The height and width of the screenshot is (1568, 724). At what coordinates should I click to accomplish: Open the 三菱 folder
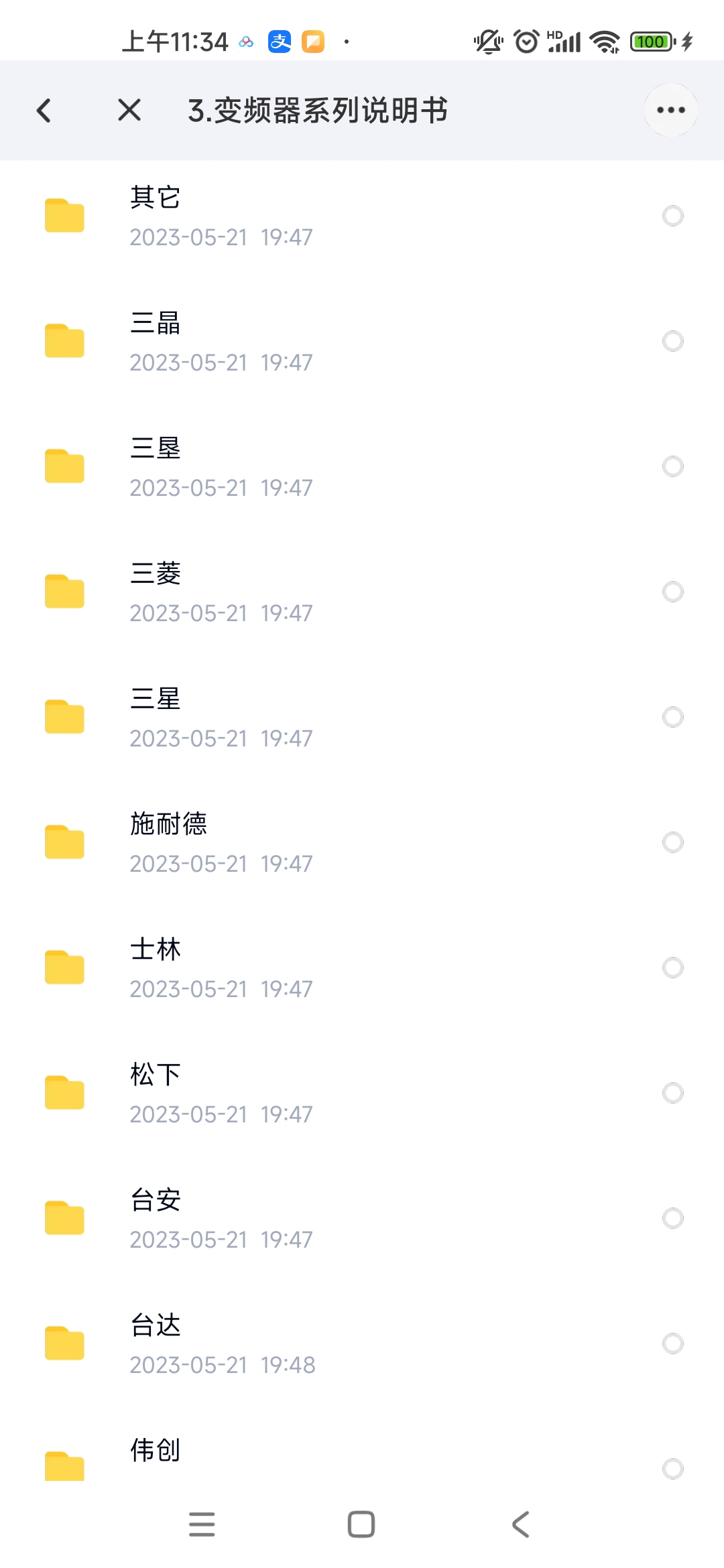tap(362, 592)
